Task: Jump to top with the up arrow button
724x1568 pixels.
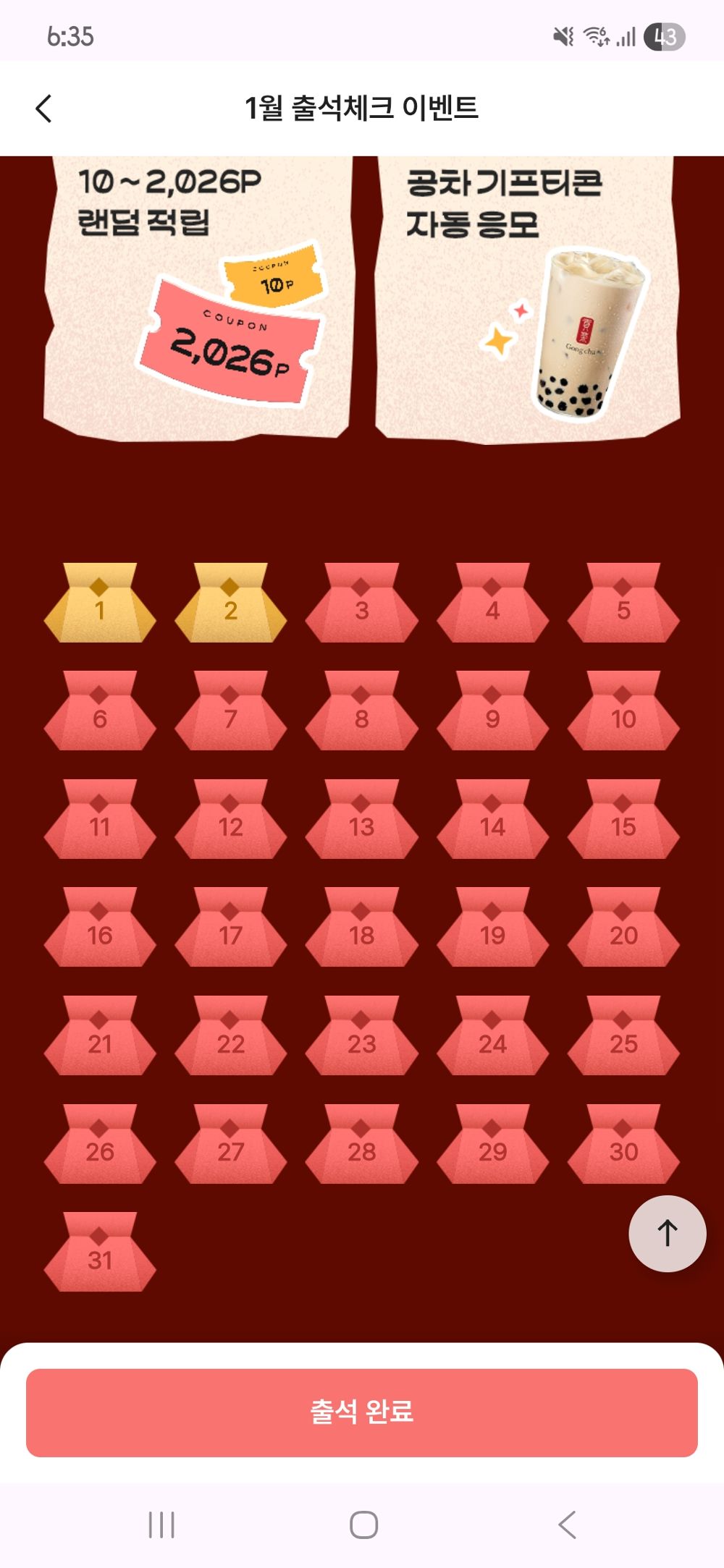Action: (x=667, y=1233)
